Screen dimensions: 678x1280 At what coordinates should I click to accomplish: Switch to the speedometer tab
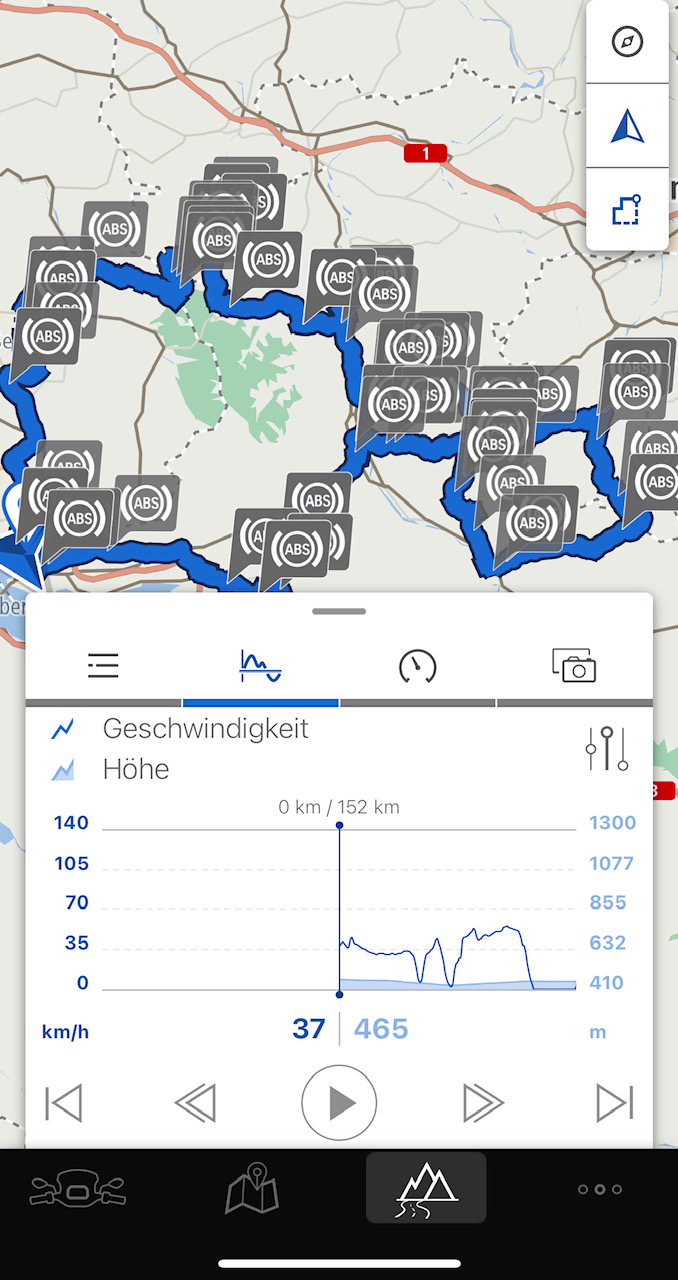tap(417, 666)
